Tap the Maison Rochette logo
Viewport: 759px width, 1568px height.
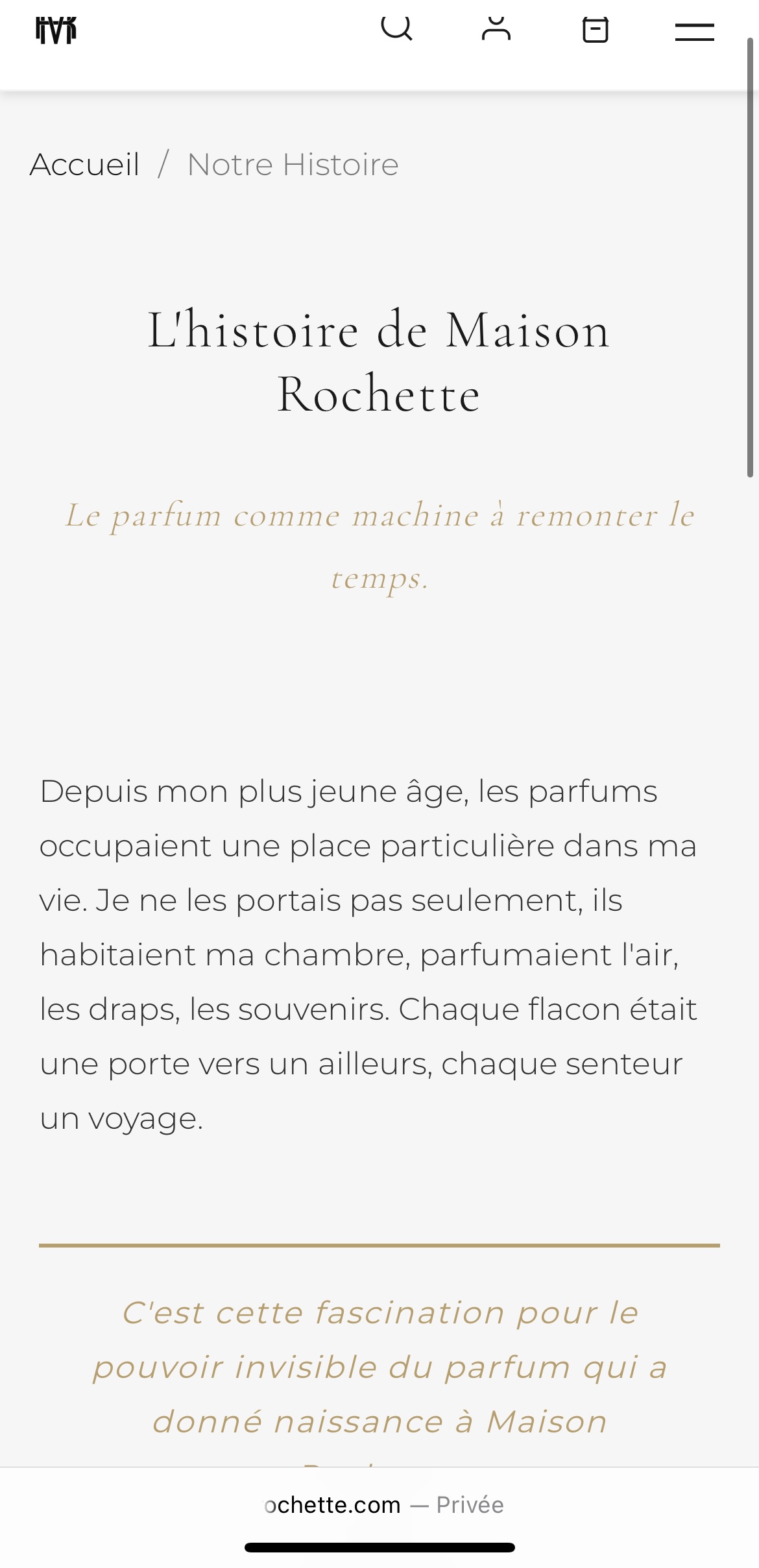point(56,30)
